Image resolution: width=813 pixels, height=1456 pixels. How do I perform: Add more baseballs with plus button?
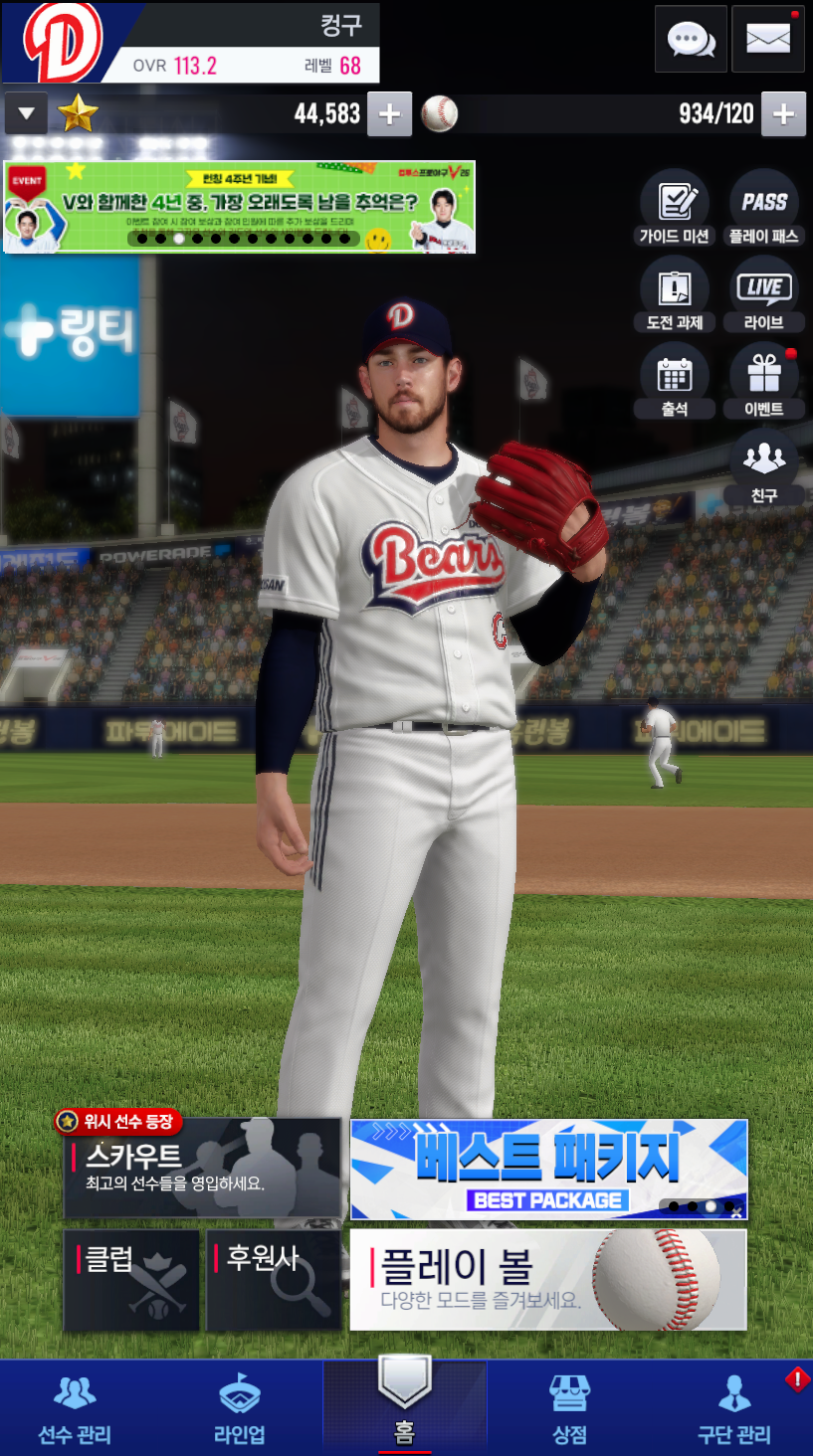[x=784, y=114]
